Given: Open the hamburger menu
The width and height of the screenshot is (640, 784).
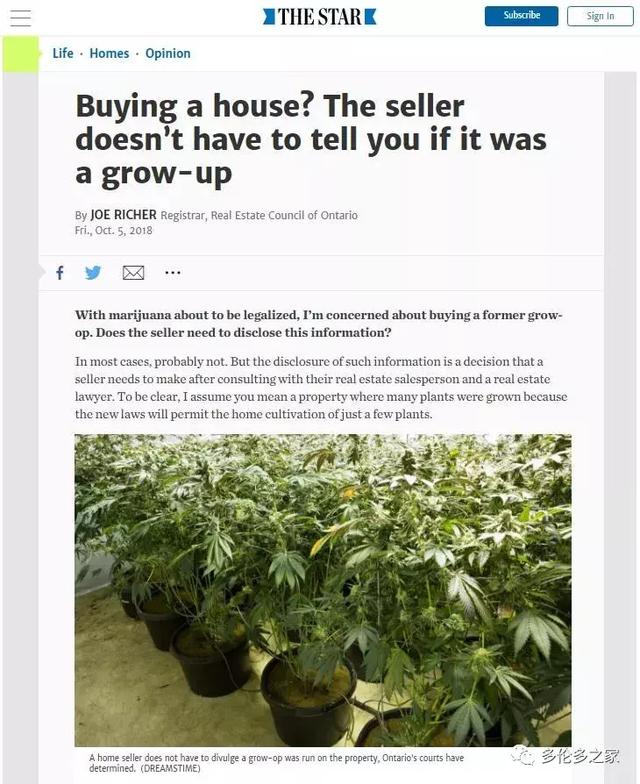Looking at the screenshot, I should pyautogui.click(x=20, y=17).
